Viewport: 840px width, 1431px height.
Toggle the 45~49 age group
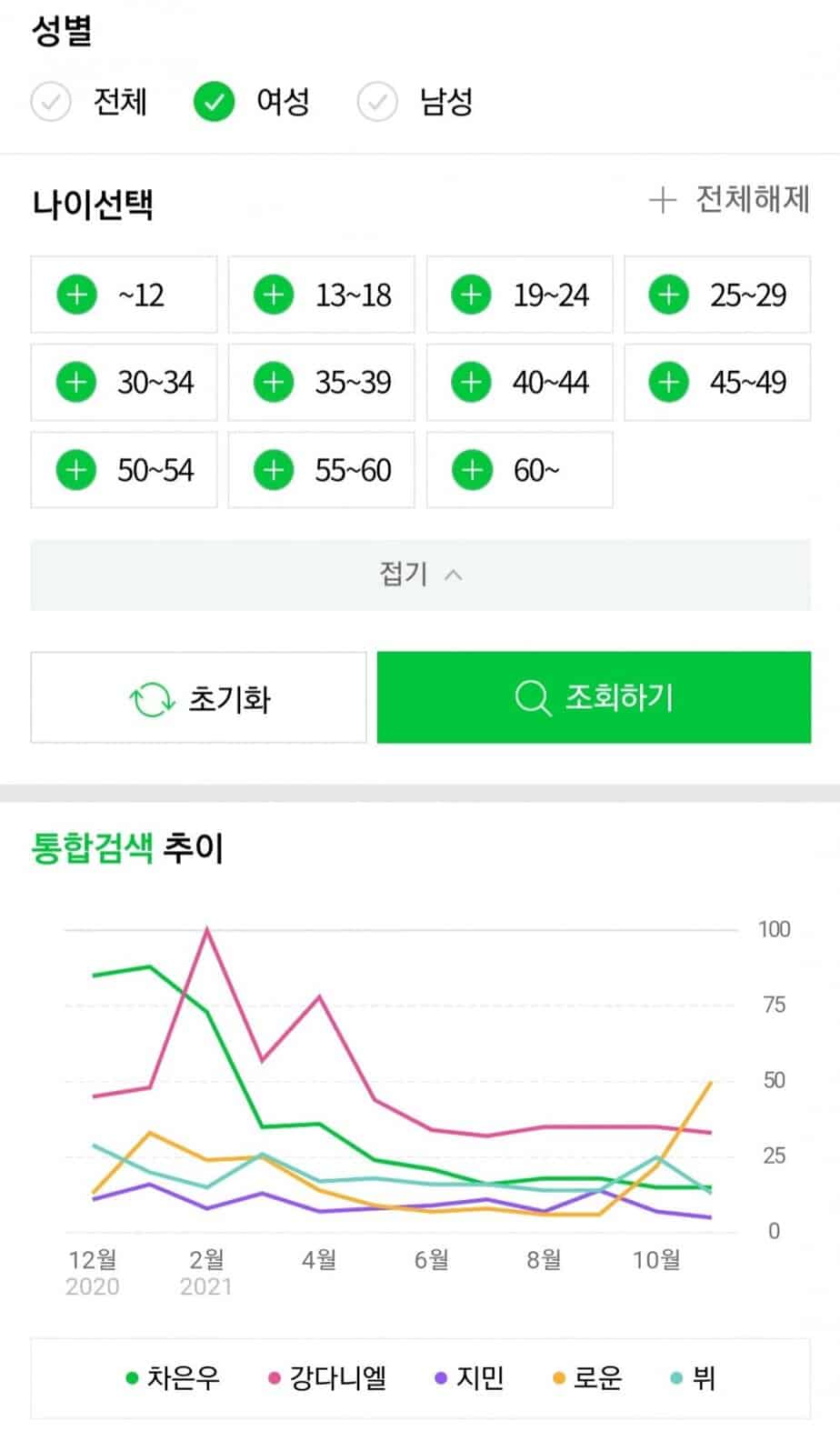click(x=717, y=382)
